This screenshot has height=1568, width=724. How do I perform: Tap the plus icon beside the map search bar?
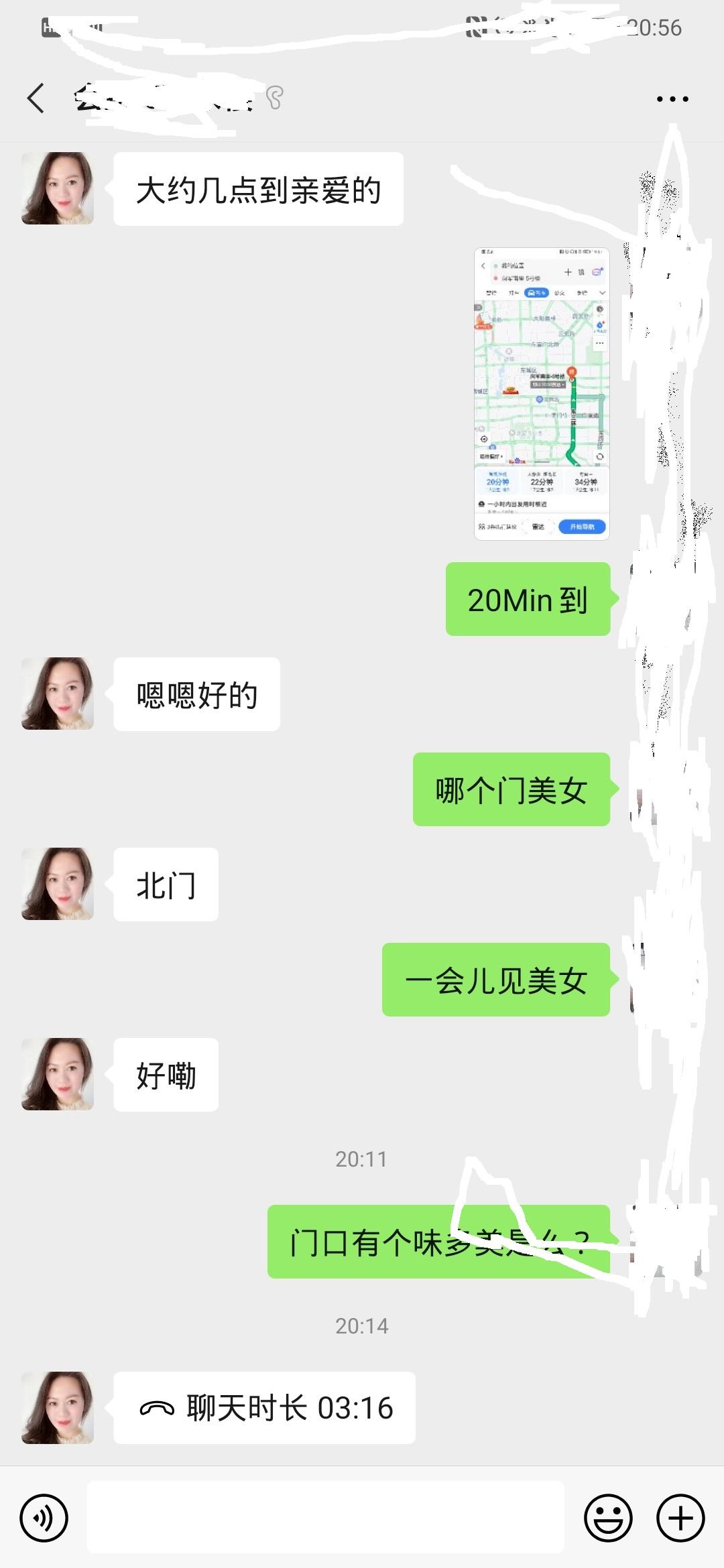point(568,273)
